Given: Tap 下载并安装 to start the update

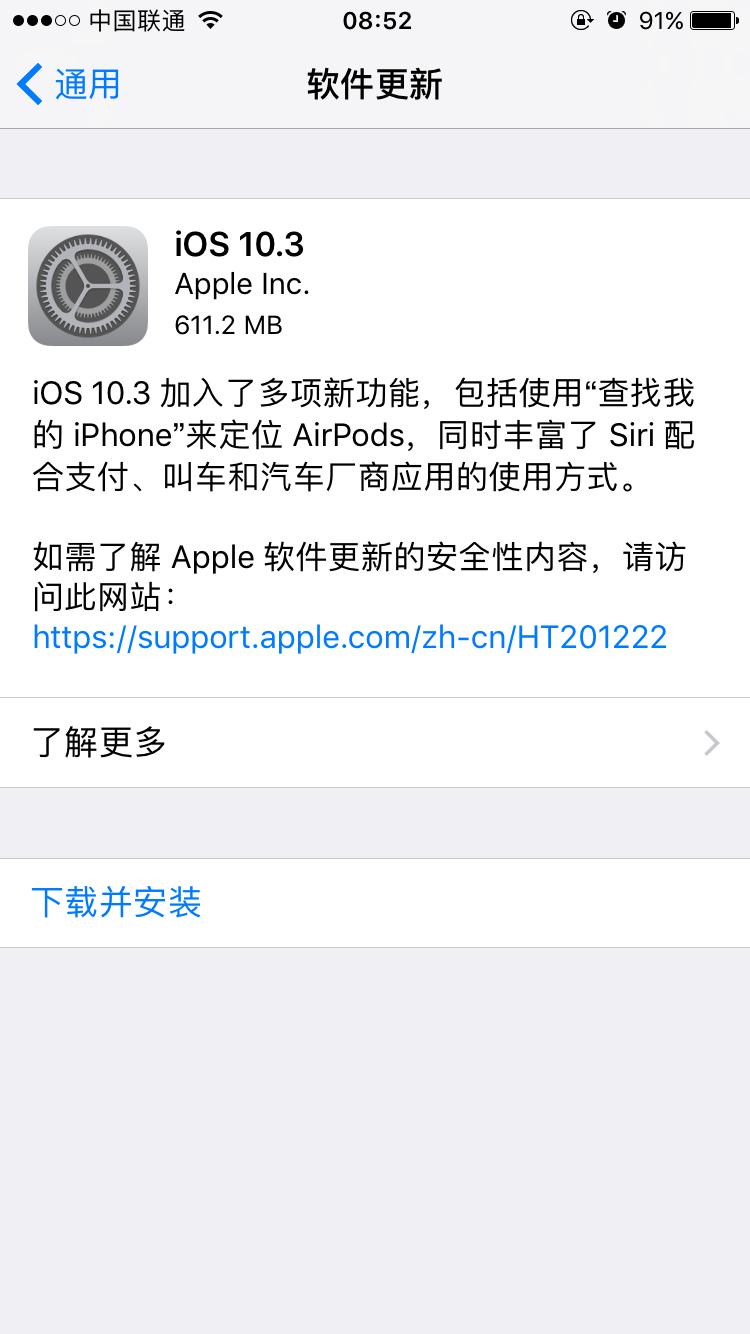Looking at the screenshot, I should tap(116, 903).
